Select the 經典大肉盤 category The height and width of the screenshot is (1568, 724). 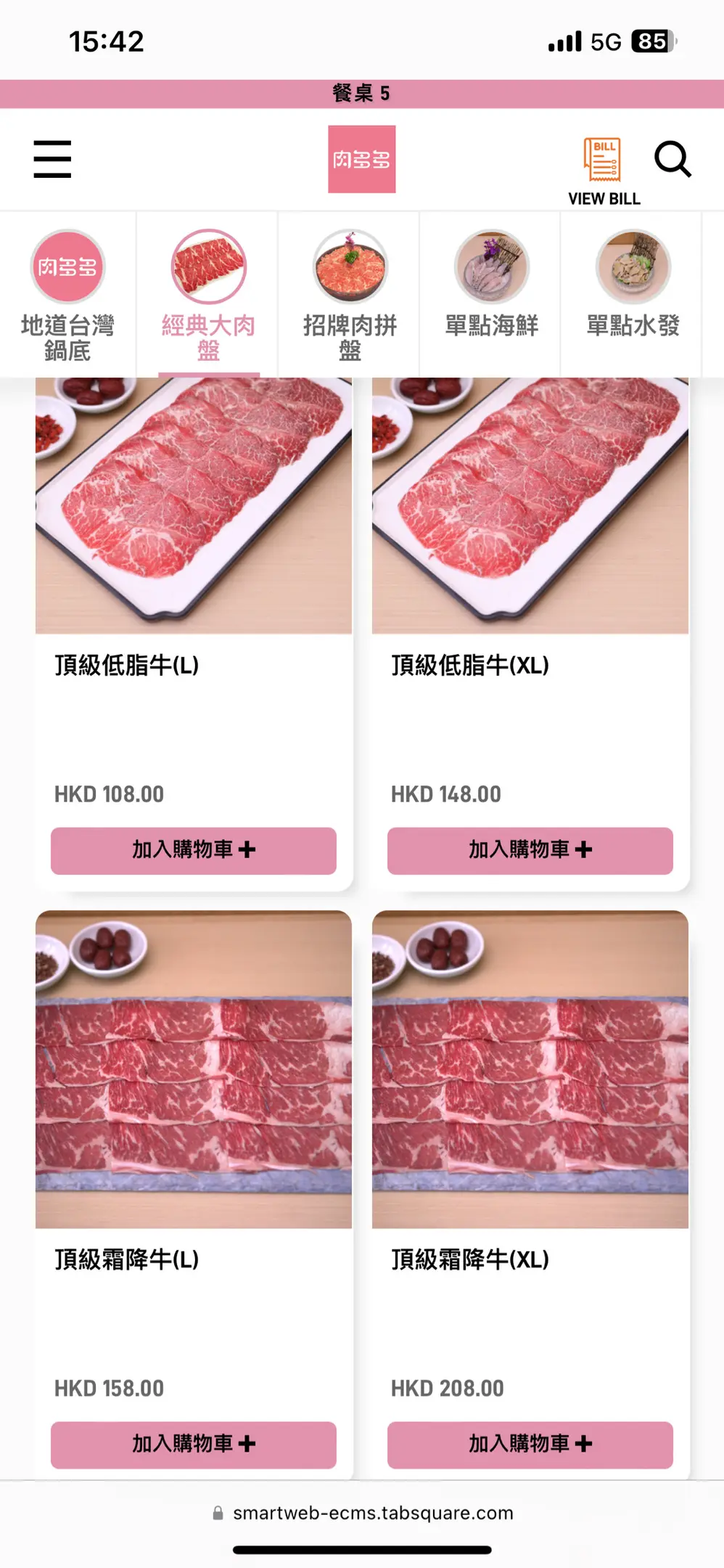209,295
